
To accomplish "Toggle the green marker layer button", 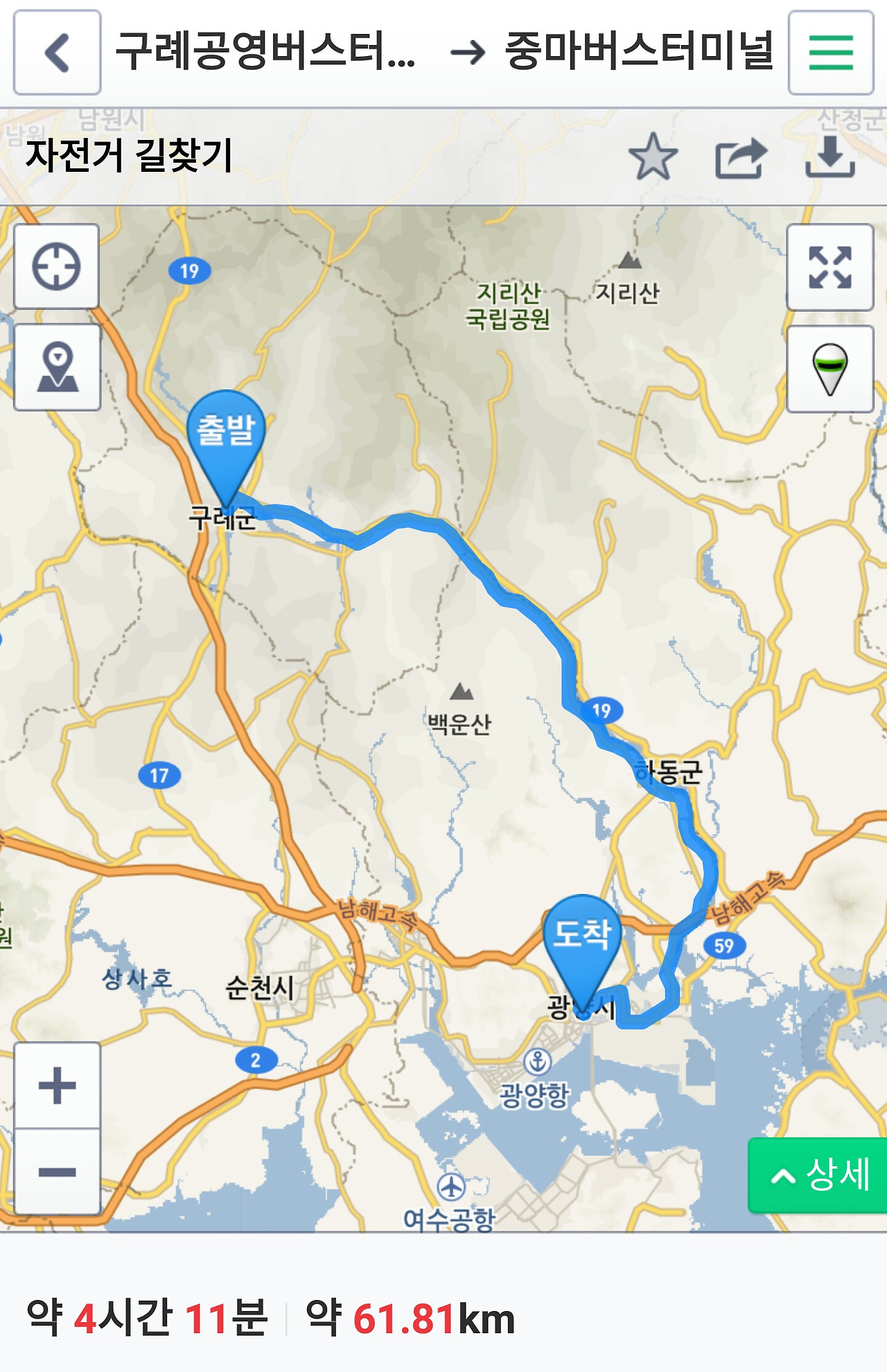I will [x=829, y=369].
